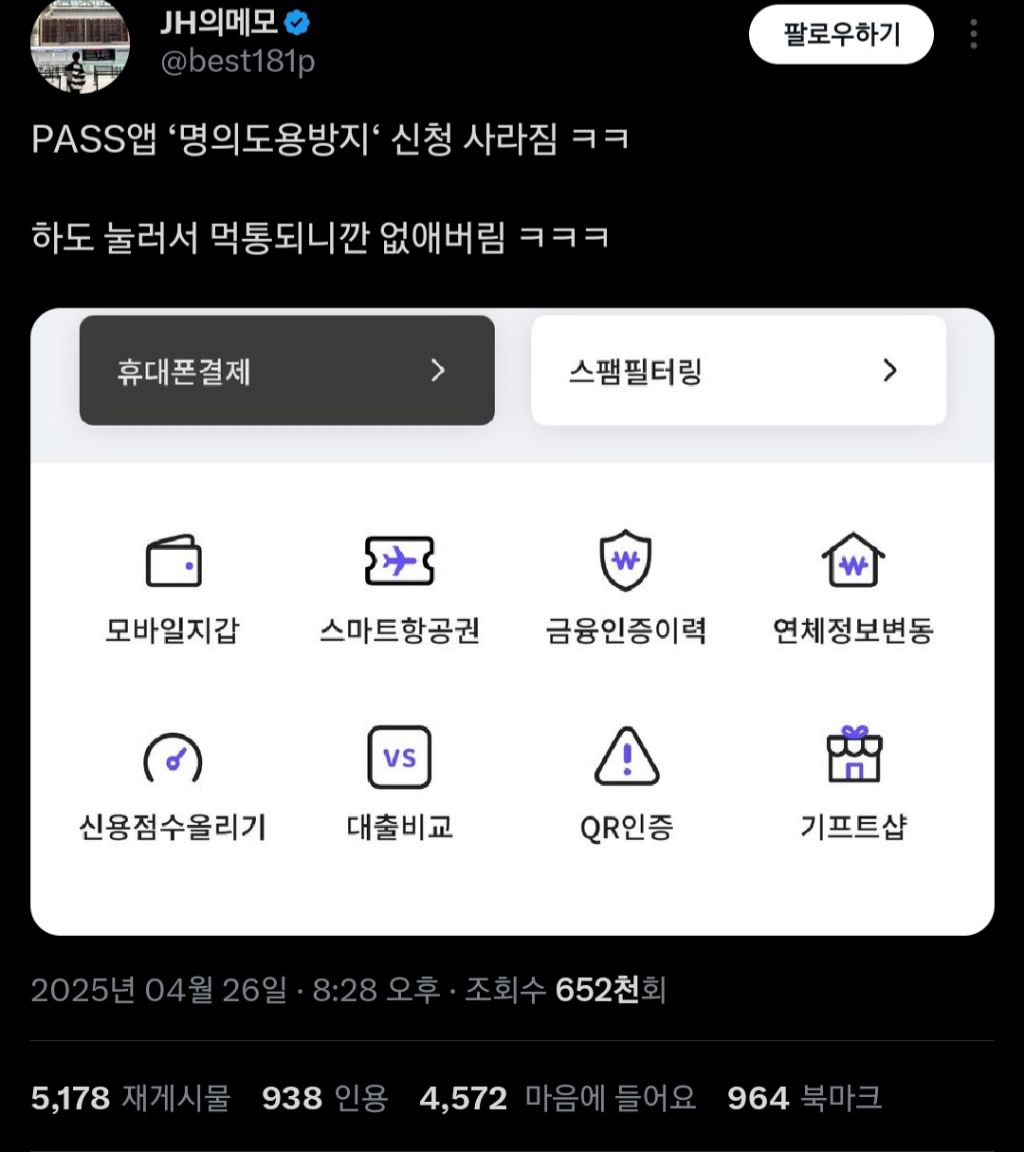
Task: Open JH의메모's profile picture
Action: coord(79,45)
